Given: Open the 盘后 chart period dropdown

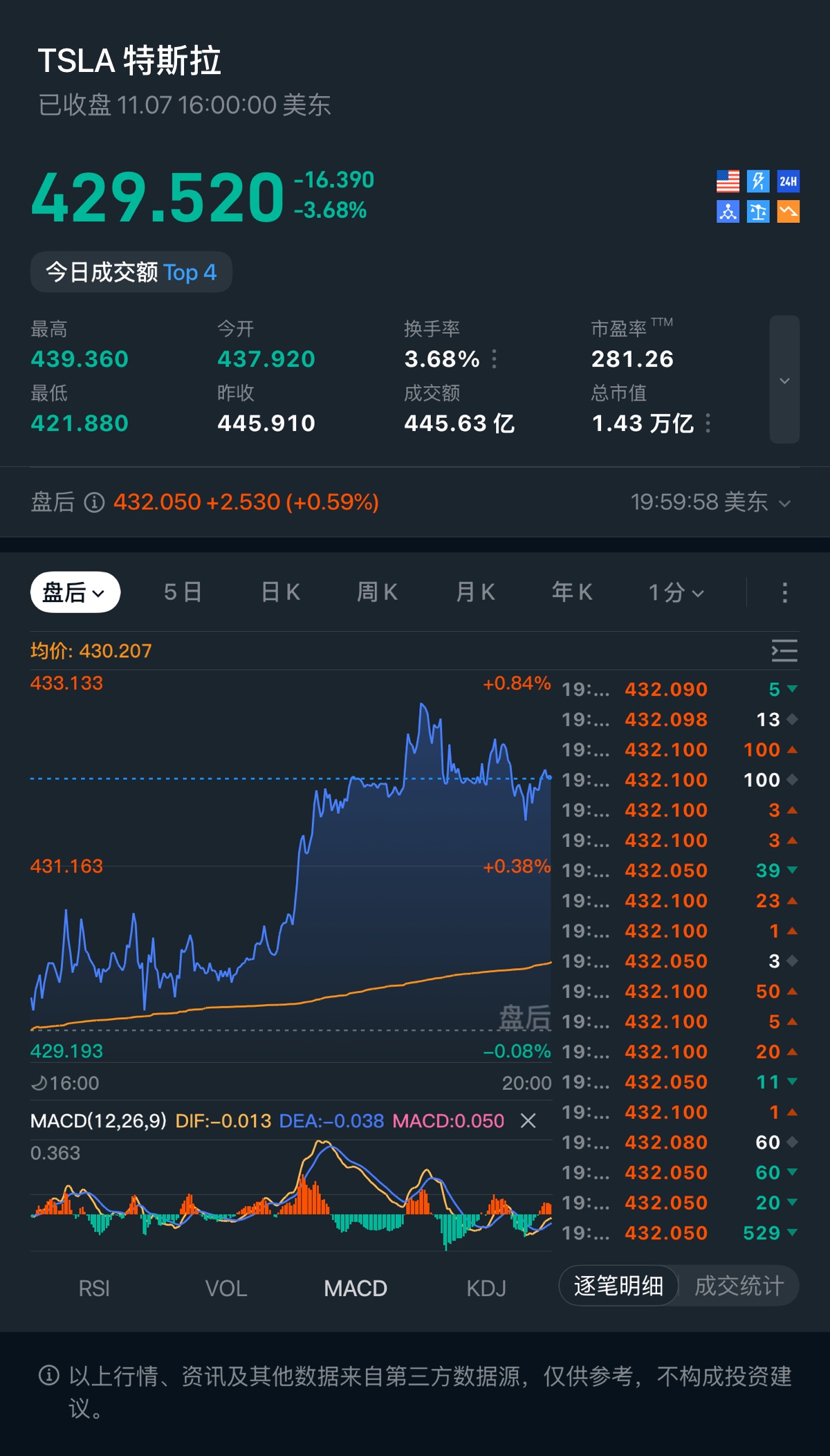Looking at the screenshot, I should coord(75,592).
